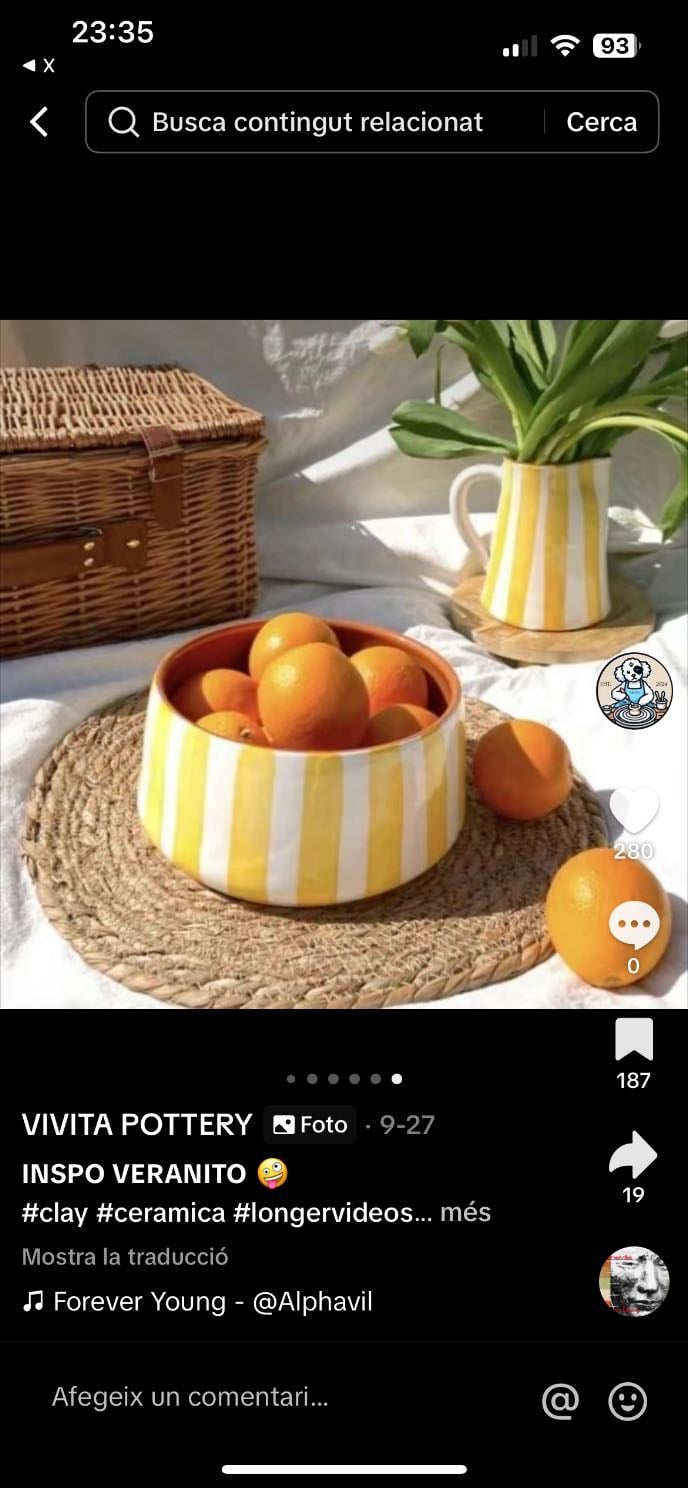The height and width of the screenshot is (1488, 688).
Task: Open the comments bubble
Action: click(634, 927)
